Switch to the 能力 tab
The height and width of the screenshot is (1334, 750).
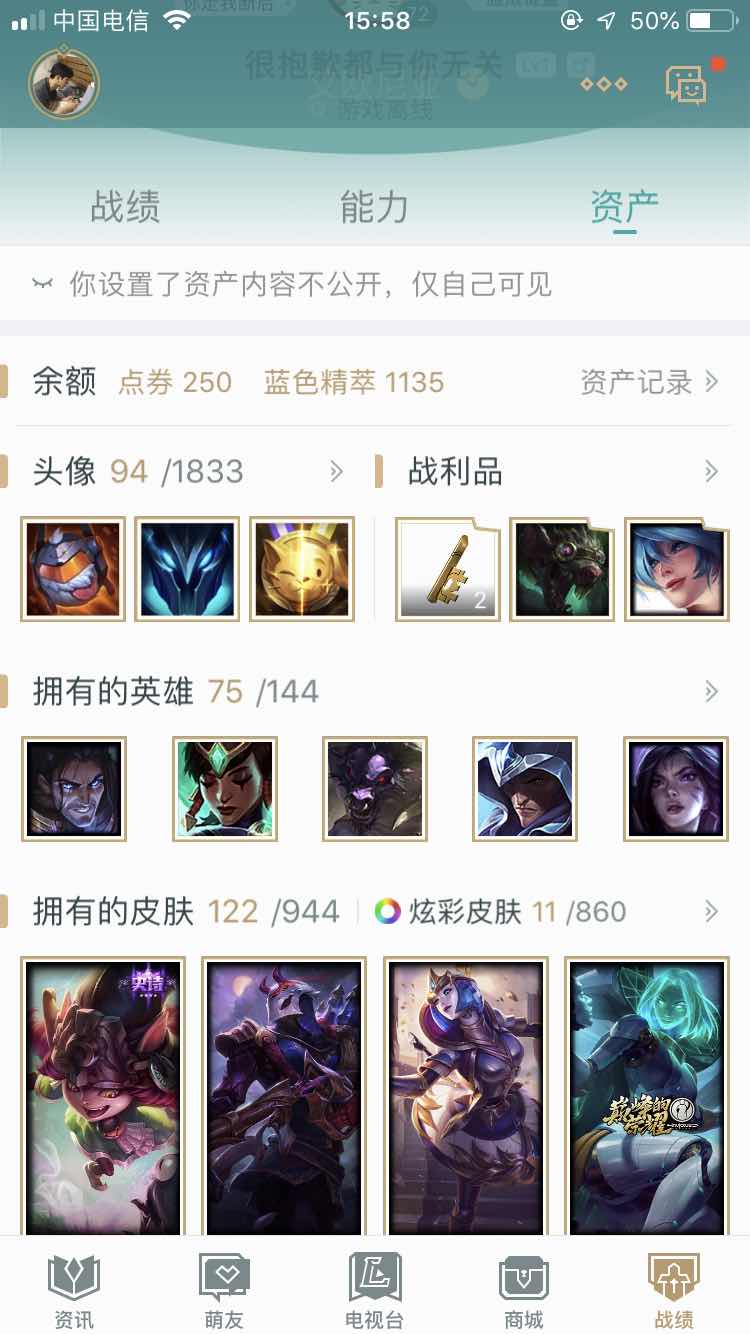click(374, 207)
